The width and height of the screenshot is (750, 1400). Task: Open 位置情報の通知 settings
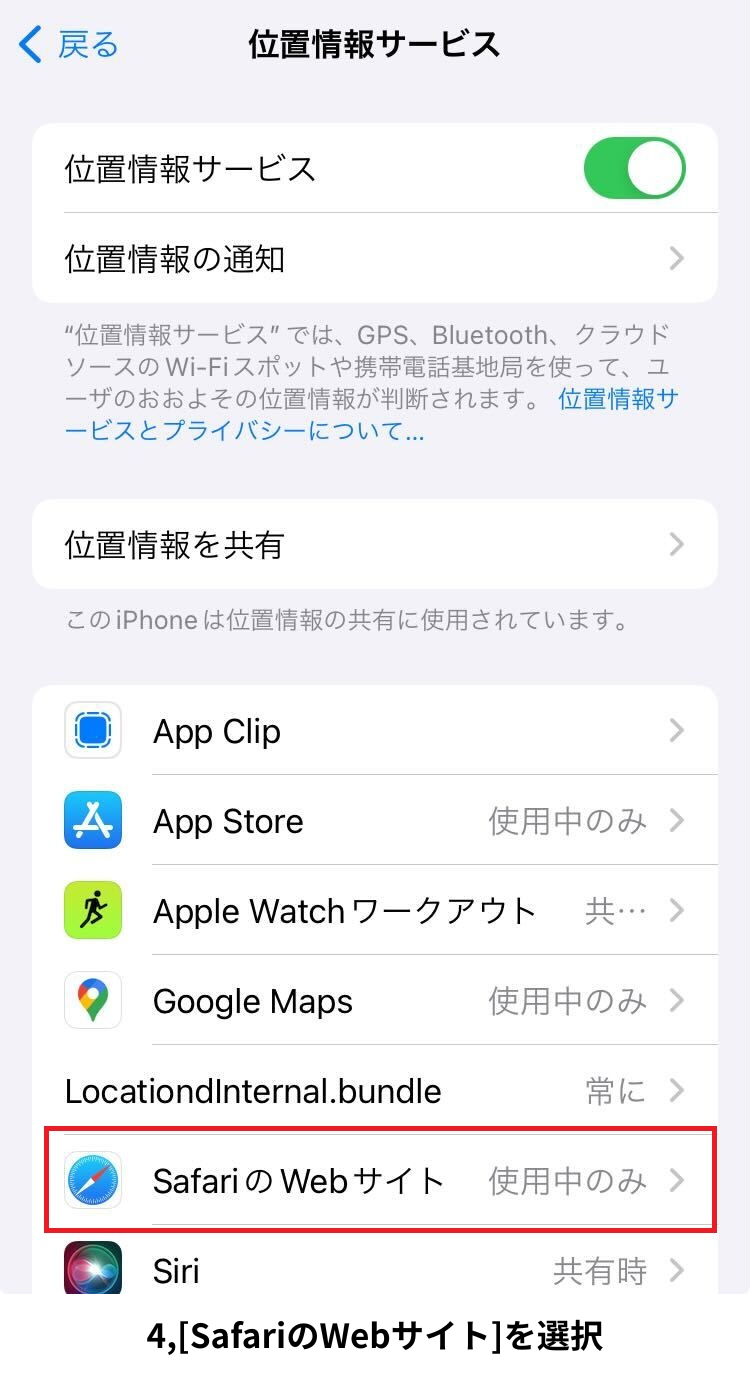coord(375,259)
